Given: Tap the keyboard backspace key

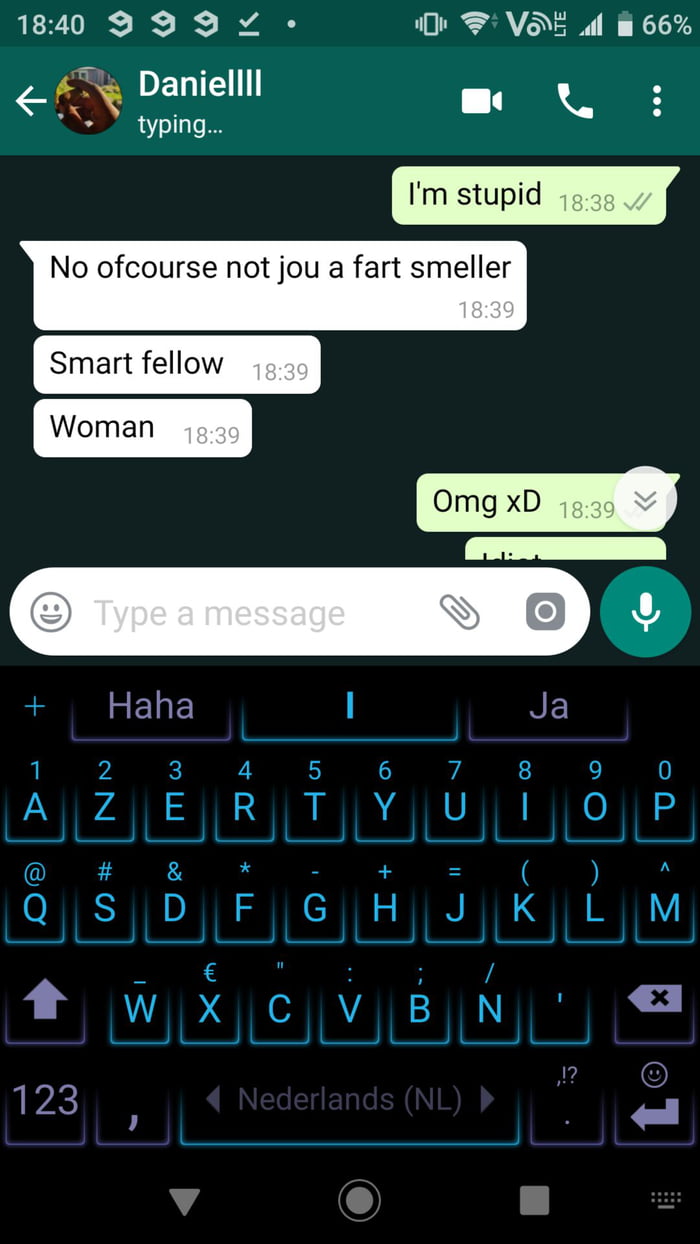Looking at the screenshot, I should [653, 999].
